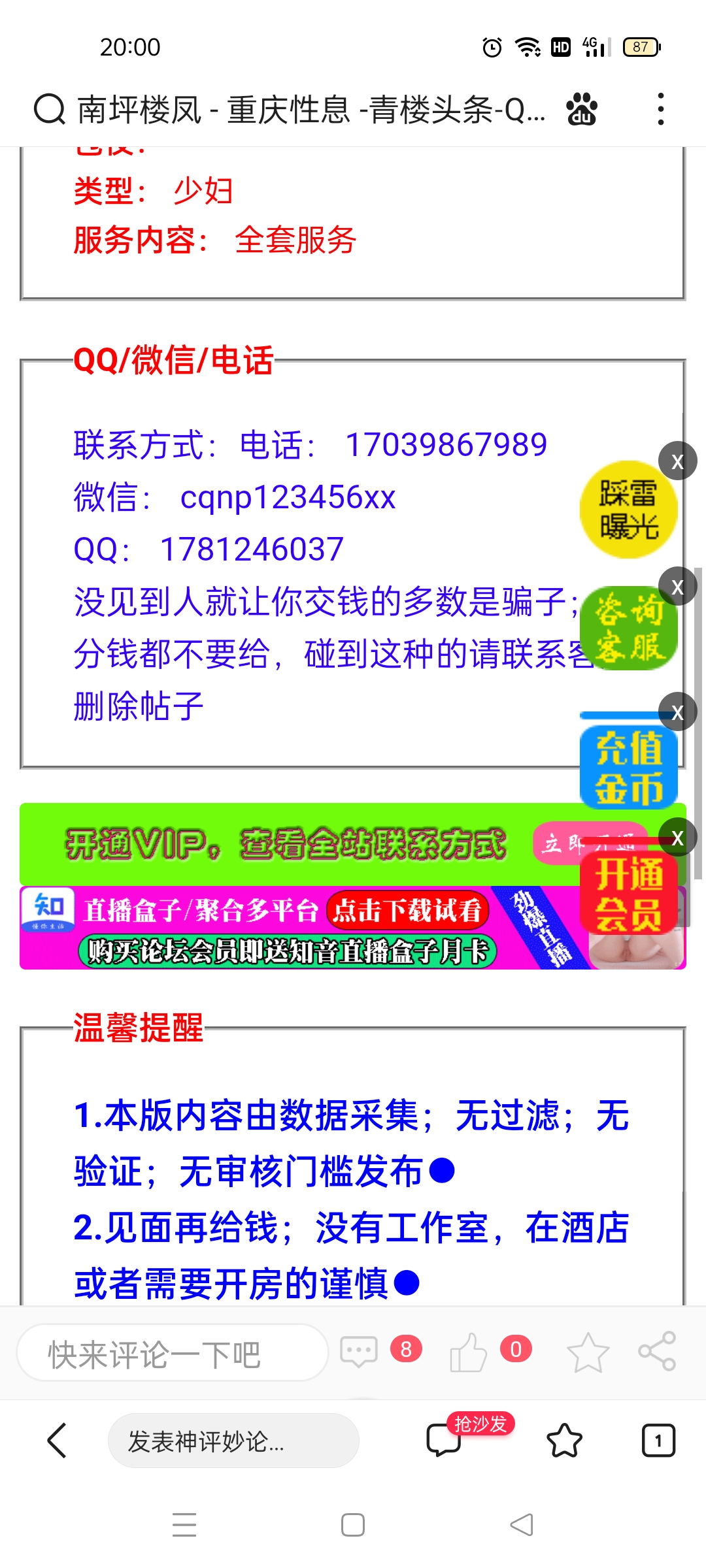Close the 踩雷曝光 floating button
The height and width of the screenshot is (1568, 706).
[677, 461]
